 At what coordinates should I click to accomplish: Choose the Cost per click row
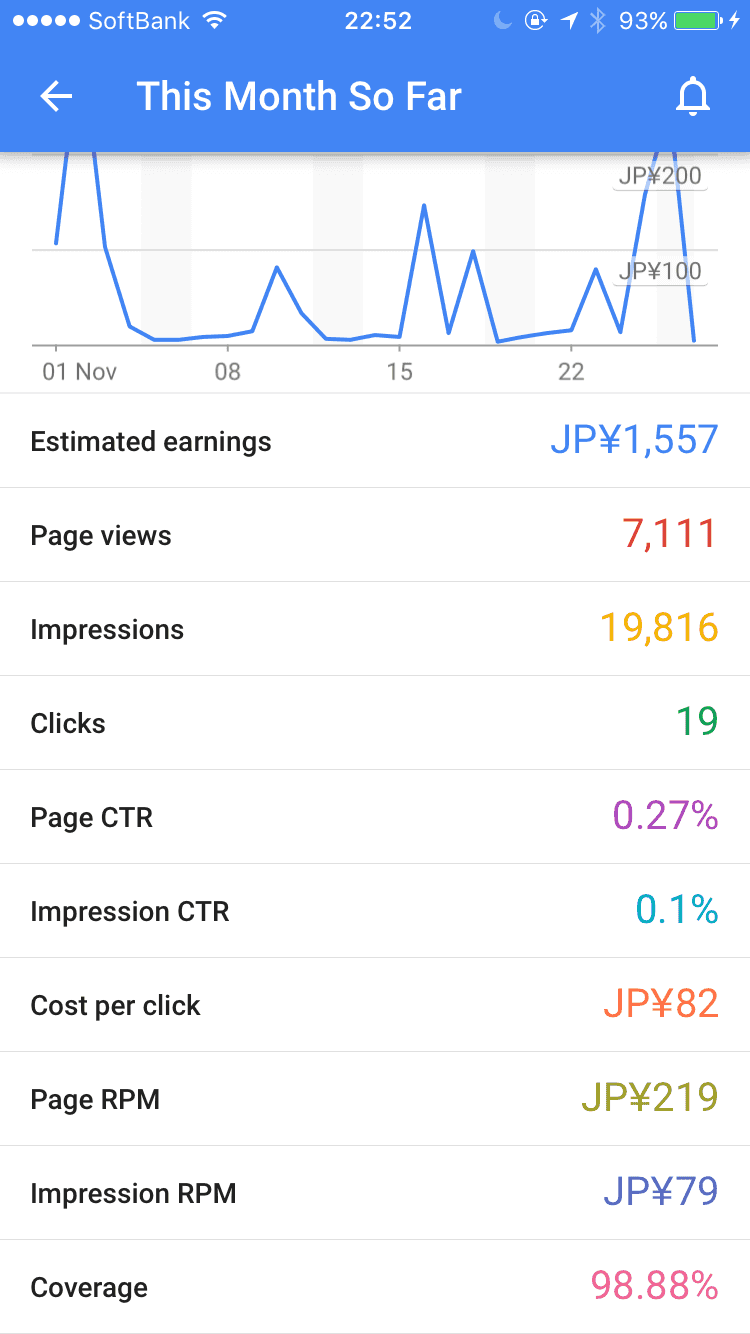tap(375, 1005)
